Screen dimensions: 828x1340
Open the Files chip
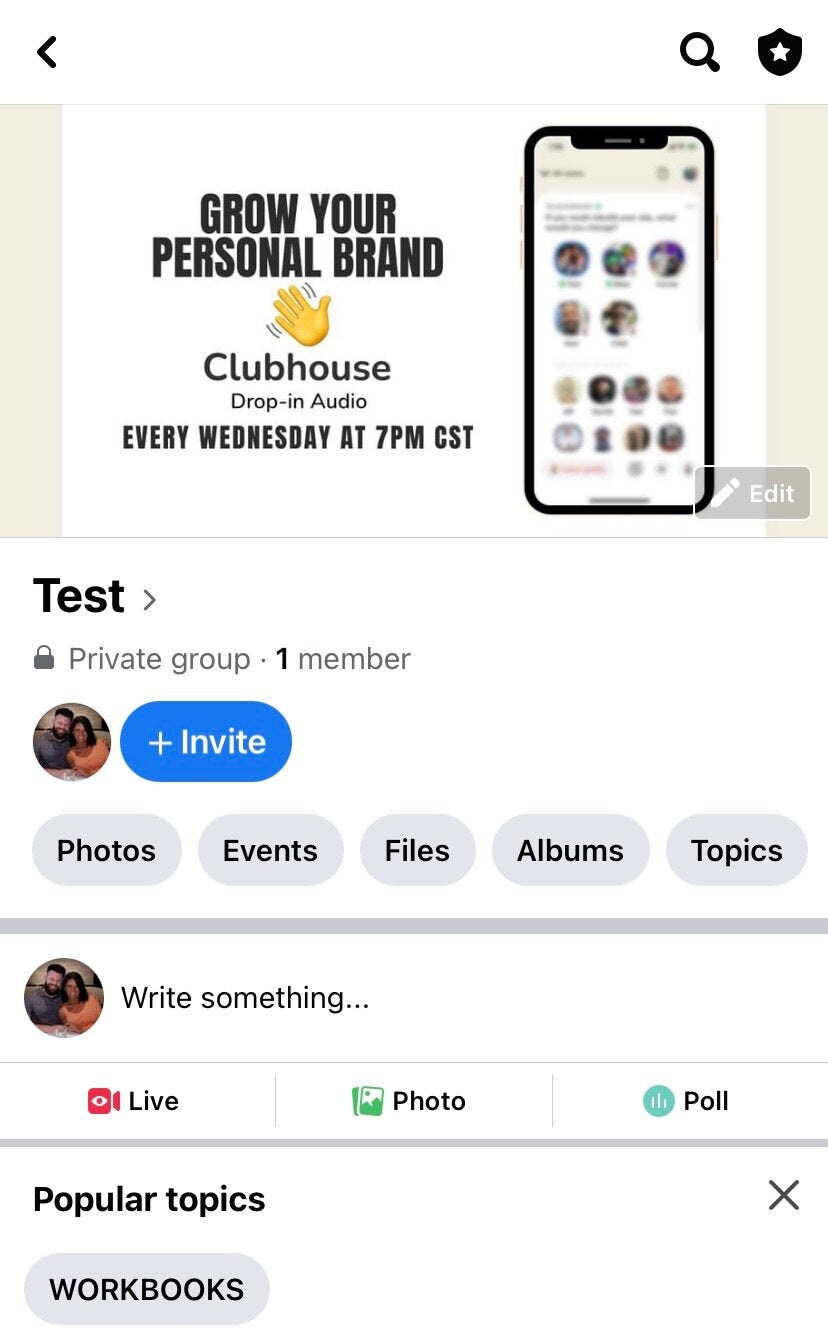tap(417, 850)
